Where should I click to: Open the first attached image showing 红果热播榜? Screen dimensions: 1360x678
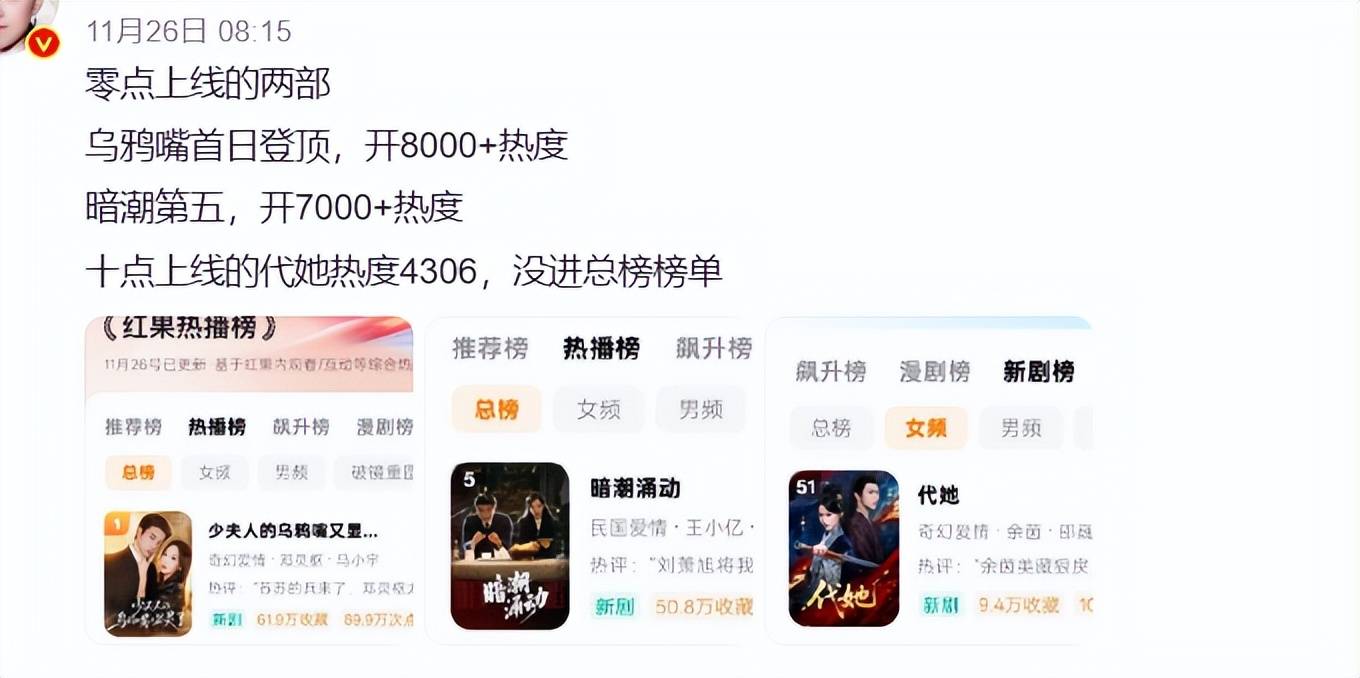[x=249, y=479]
